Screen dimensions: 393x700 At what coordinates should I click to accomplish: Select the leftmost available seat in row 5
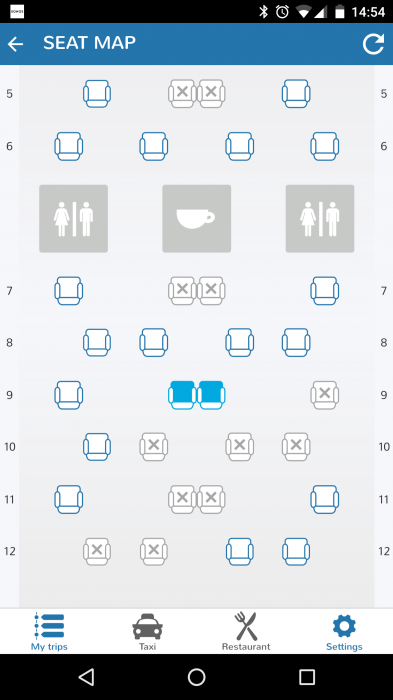[x=97, y=94]
